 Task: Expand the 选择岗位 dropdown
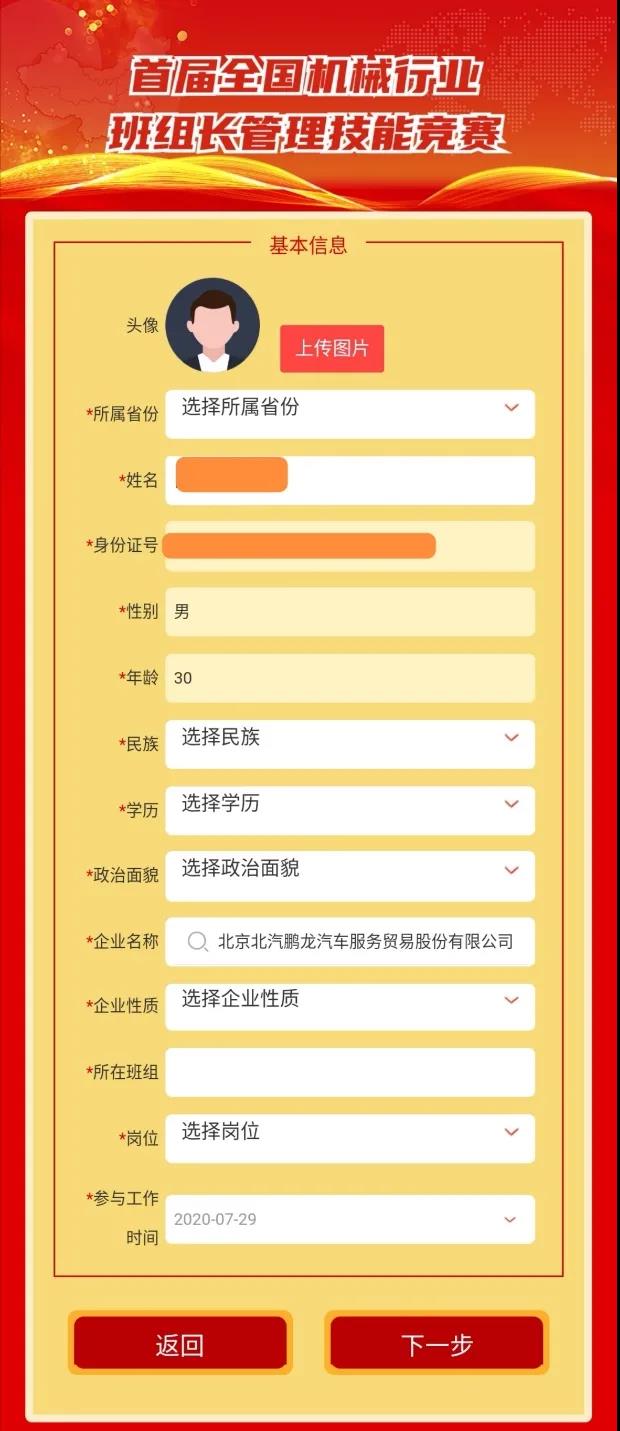coord(349,1137)
